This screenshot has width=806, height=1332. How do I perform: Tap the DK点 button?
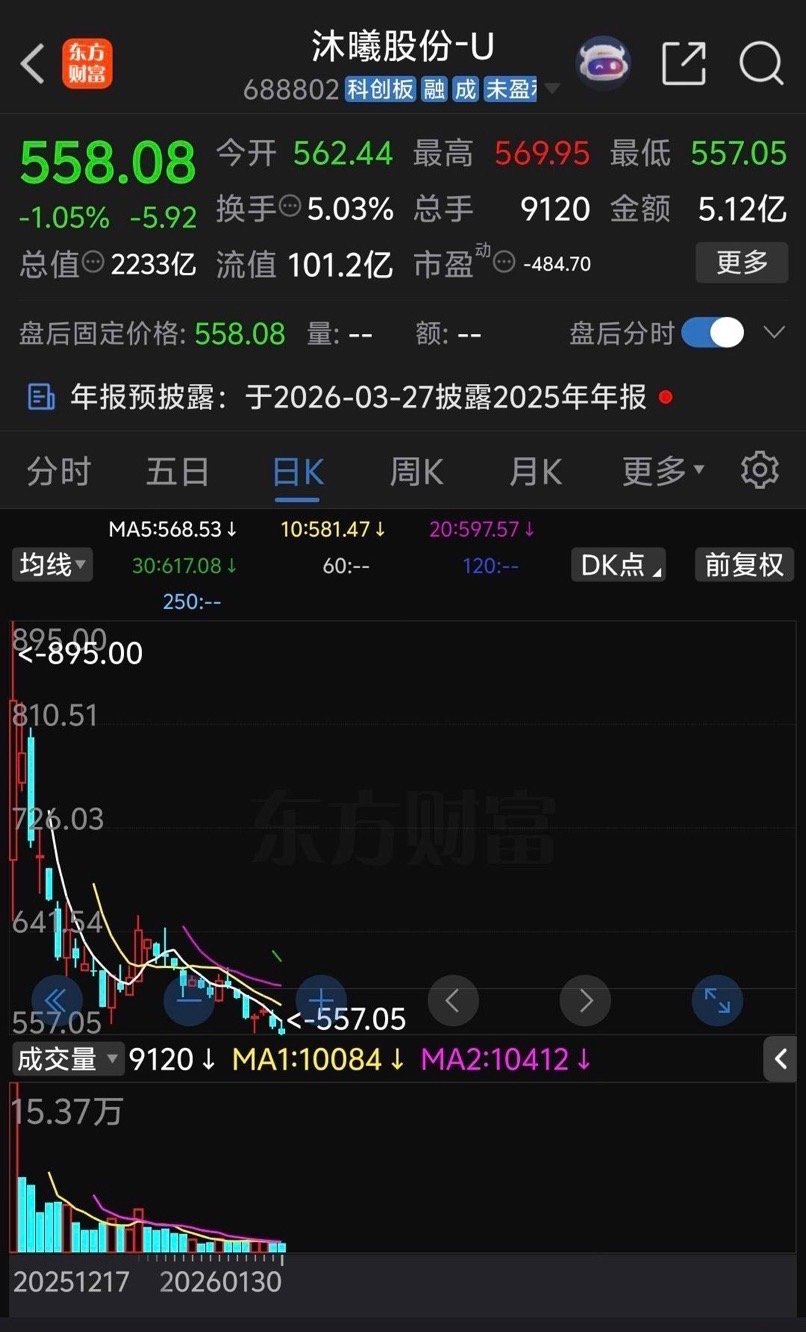coord(619,565)
